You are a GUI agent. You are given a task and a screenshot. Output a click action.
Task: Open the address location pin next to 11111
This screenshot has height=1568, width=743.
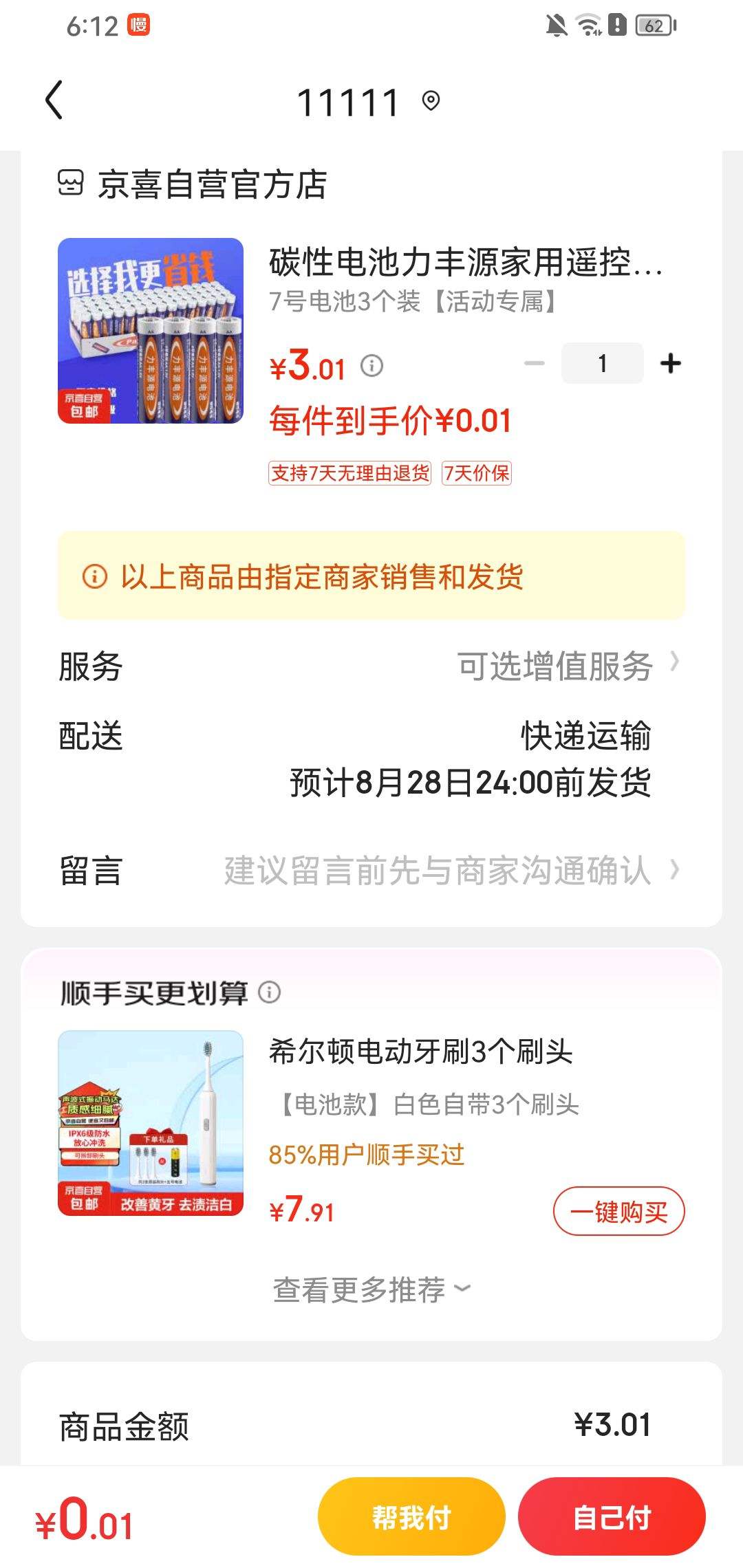(431, 101)
